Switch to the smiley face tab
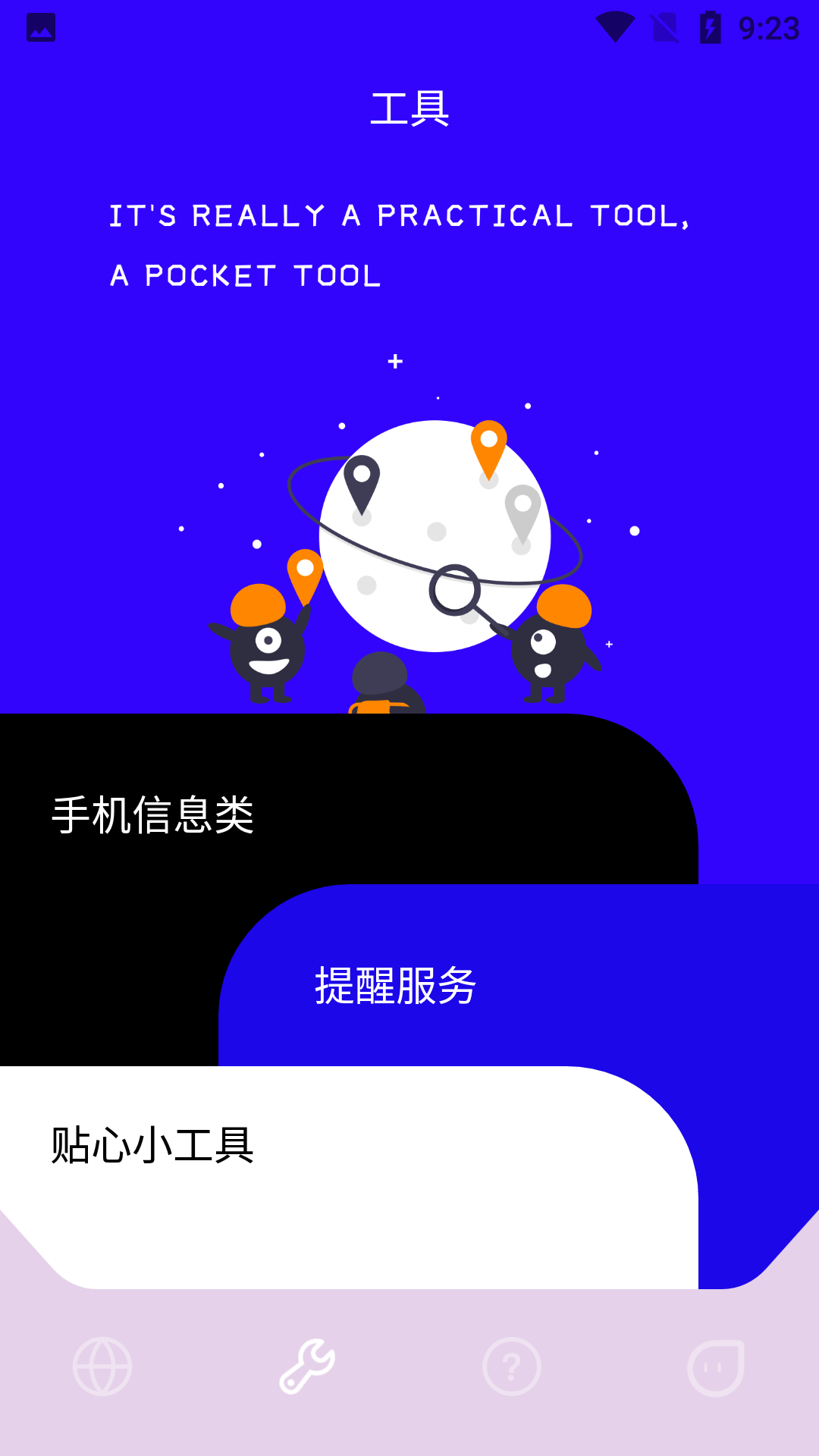The height and width of the screenshot is (1456, 819). point(716,1367)
